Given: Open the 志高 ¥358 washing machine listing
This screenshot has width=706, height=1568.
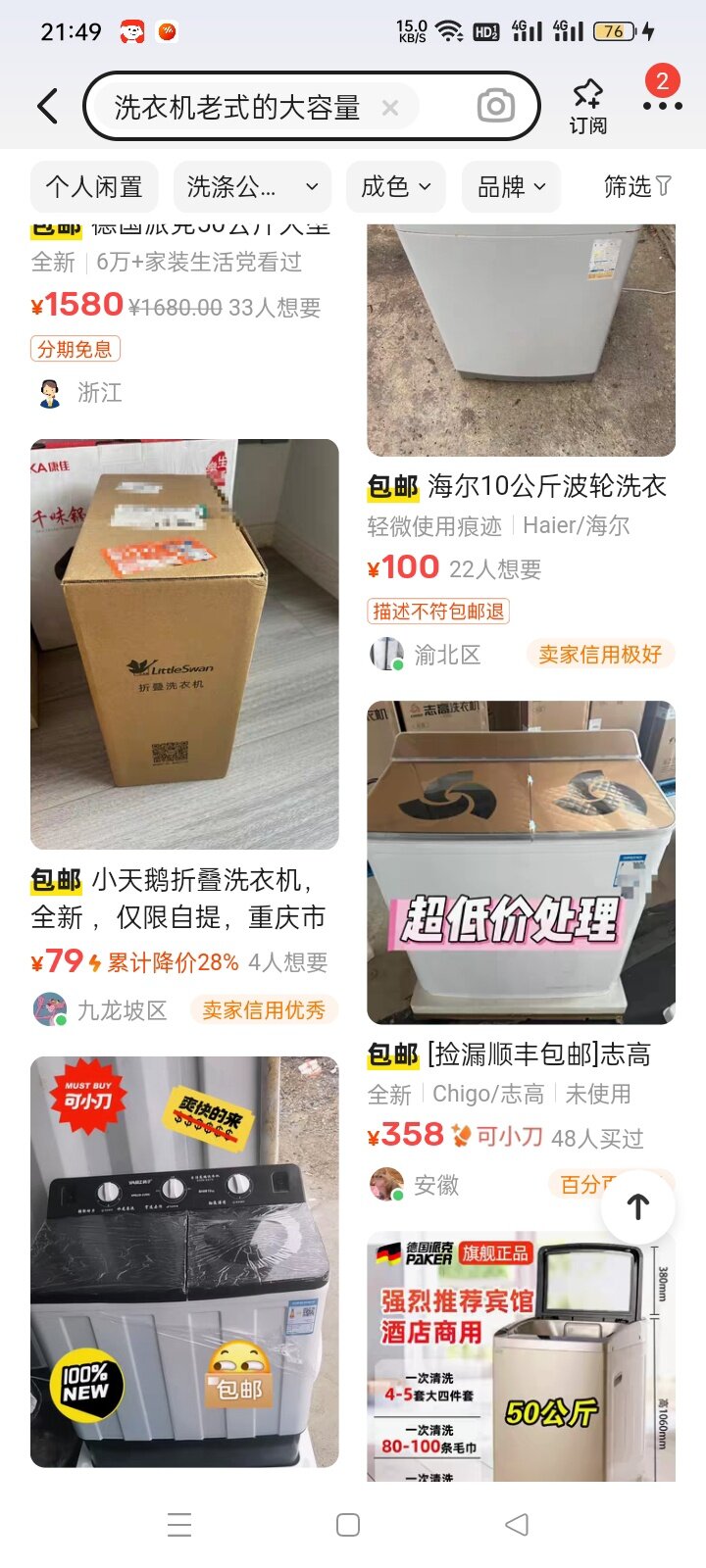Looking at the screenshot, I should 521,862.
